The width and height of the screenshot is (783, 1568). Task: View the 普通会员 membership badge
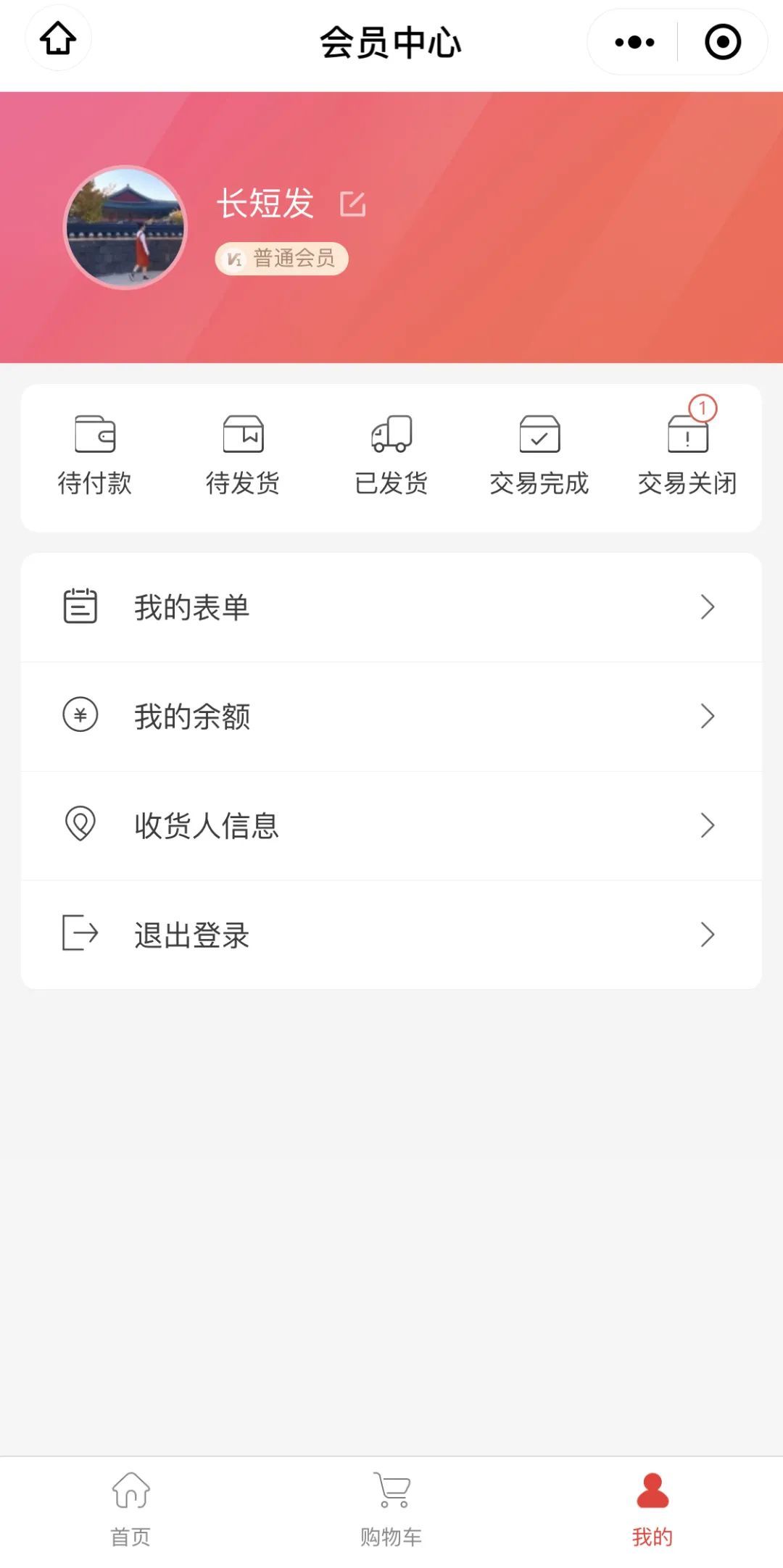click(x=282, y=259)
